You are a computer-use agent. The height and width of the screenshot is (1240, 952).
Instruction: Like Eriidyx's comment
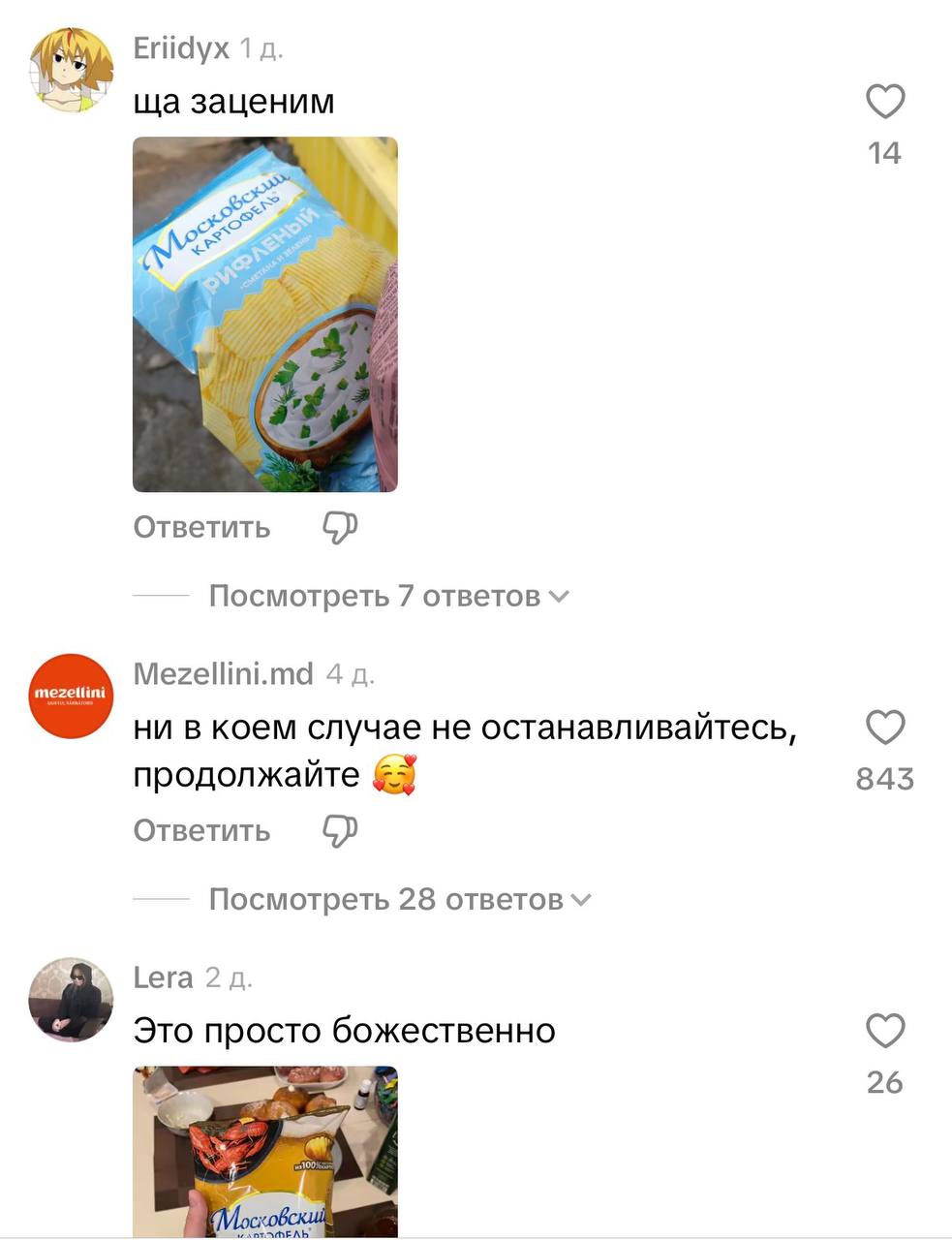pyautogui.click(x=884, y=103)
